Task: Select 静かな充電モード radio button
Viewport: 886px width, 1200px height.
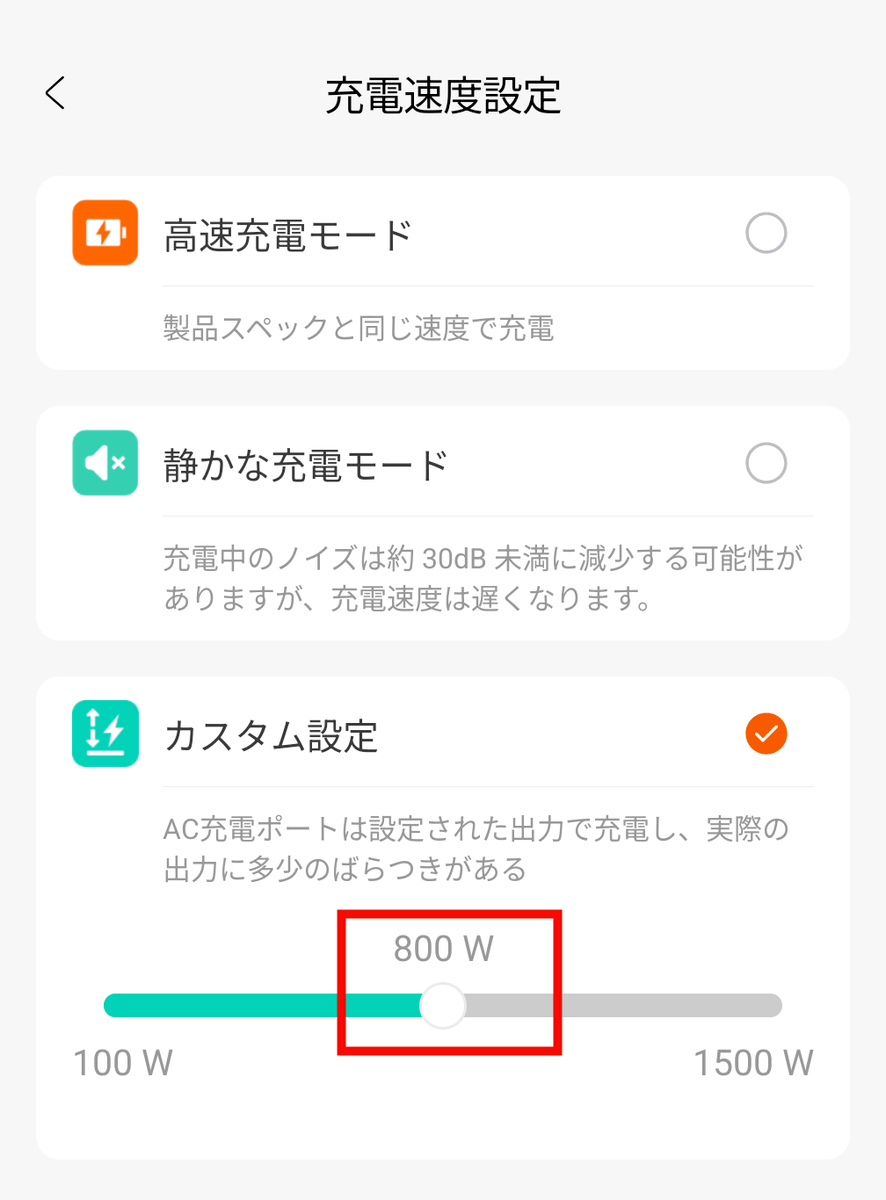Action: (766, 464)
